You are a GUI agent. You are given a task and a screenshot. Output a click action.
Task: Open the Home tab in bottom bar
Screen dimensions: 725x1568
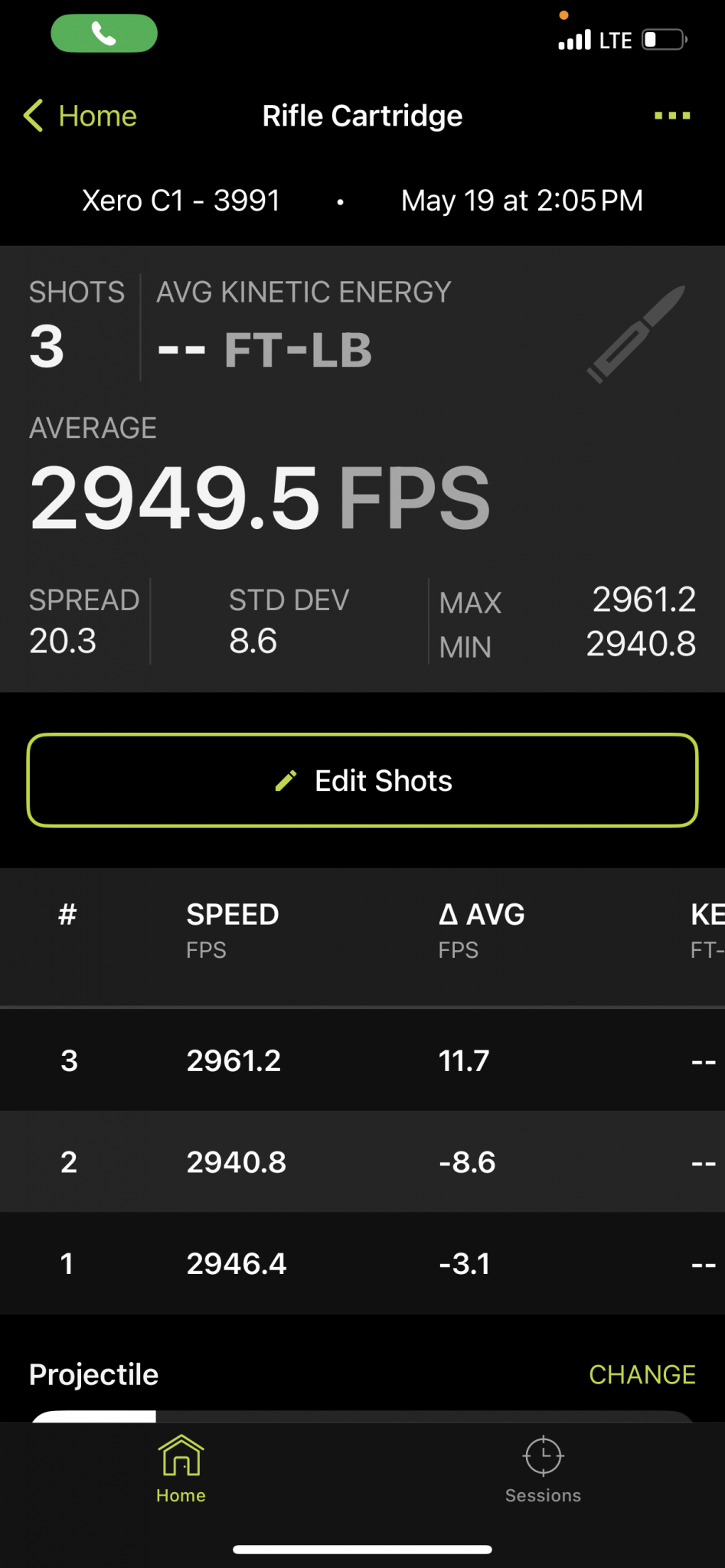tap(181, 1470)
